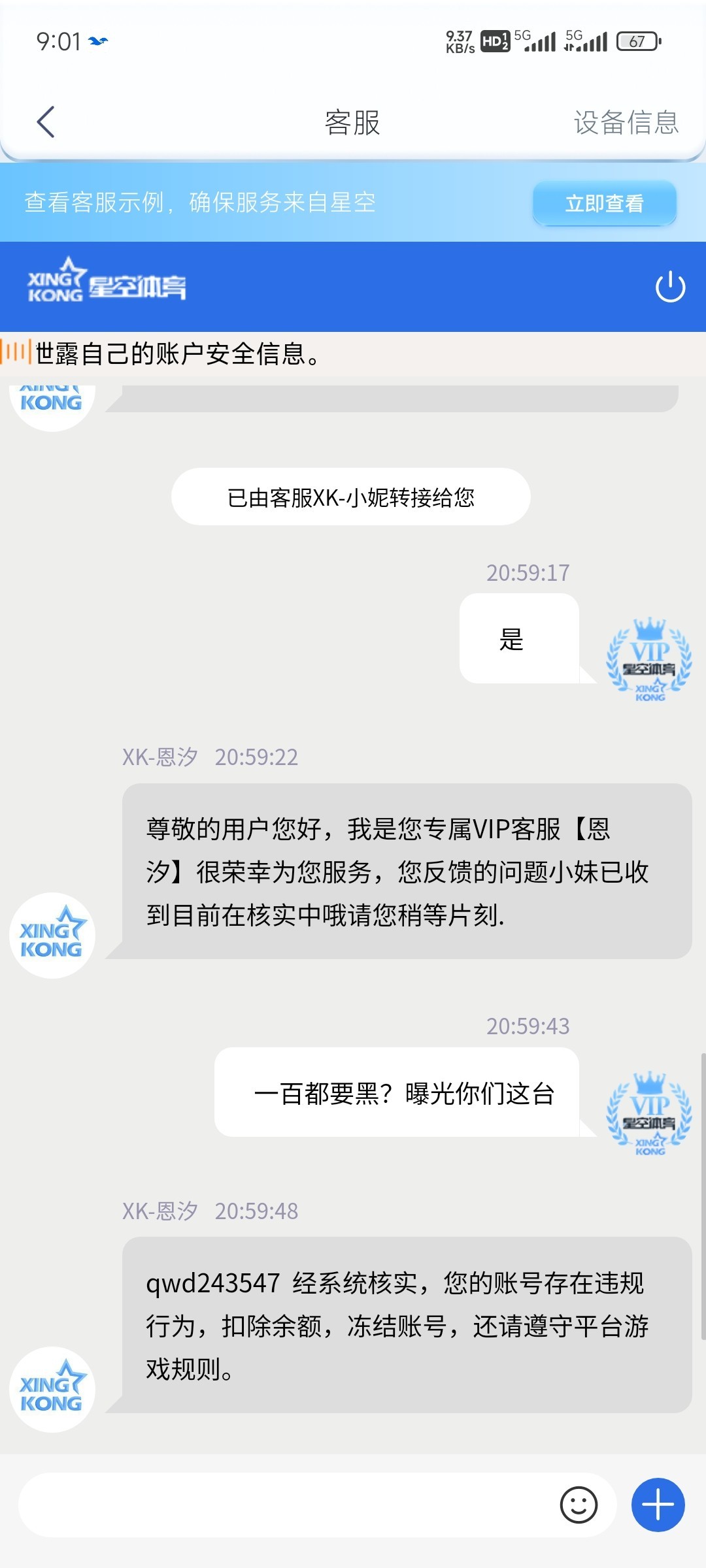This screenshot has width=706, height=1568.
Task: Go back using the top-left arrow
Action: click(45, 122)
